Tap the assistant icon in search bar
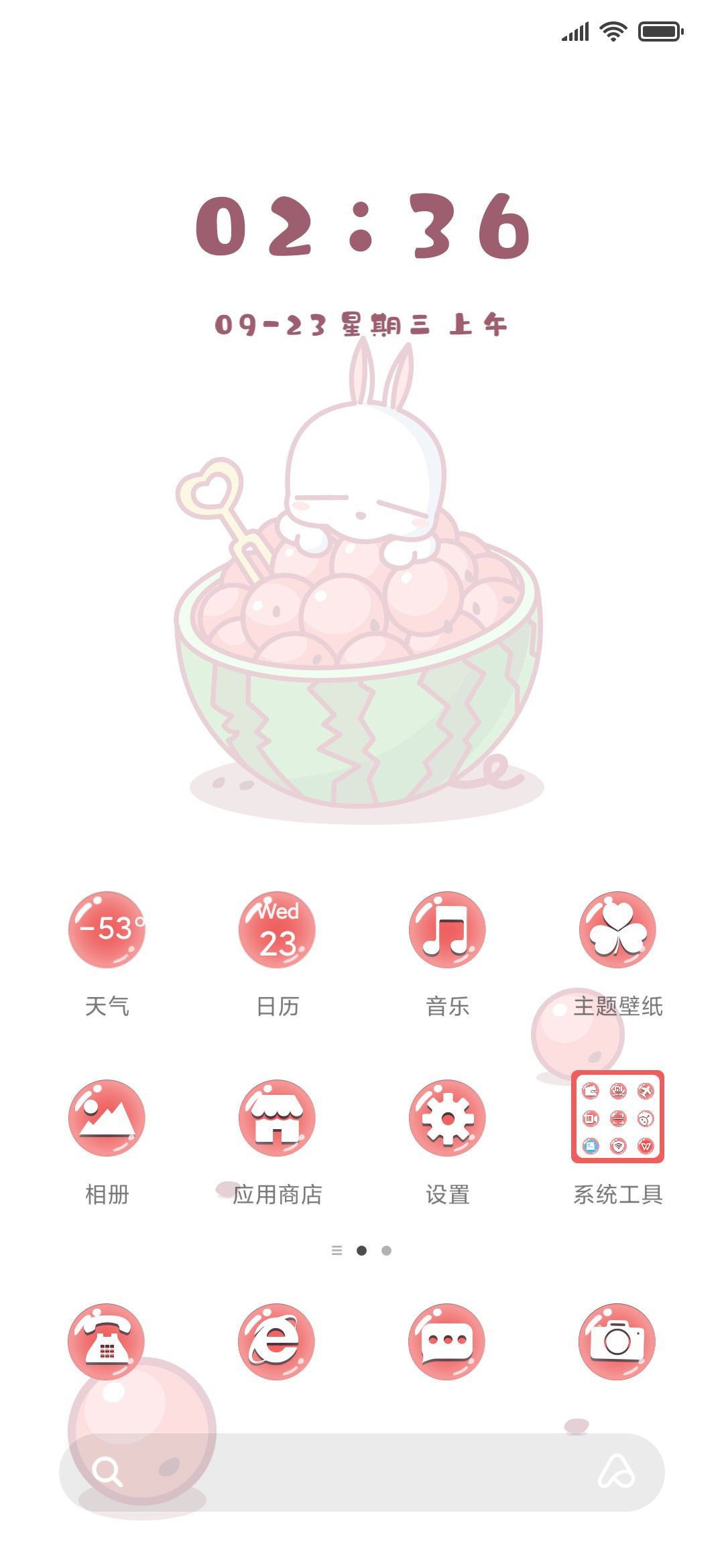 pyautogui.click(x=617, y=1472)
